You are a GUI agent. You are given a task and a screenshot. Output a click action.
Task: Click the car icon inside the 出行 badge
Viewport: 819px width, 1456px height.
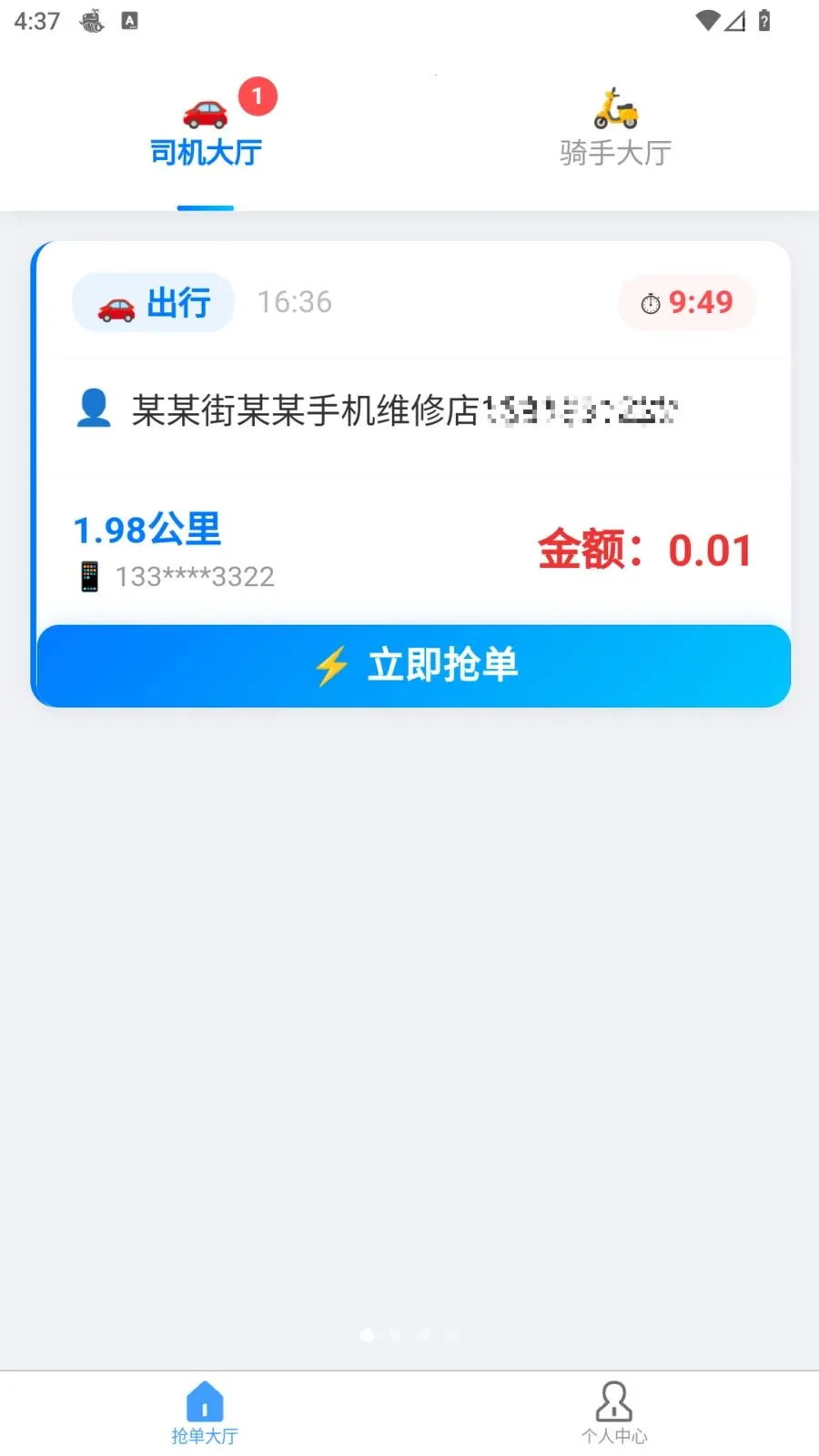click(x=115, y=304)
